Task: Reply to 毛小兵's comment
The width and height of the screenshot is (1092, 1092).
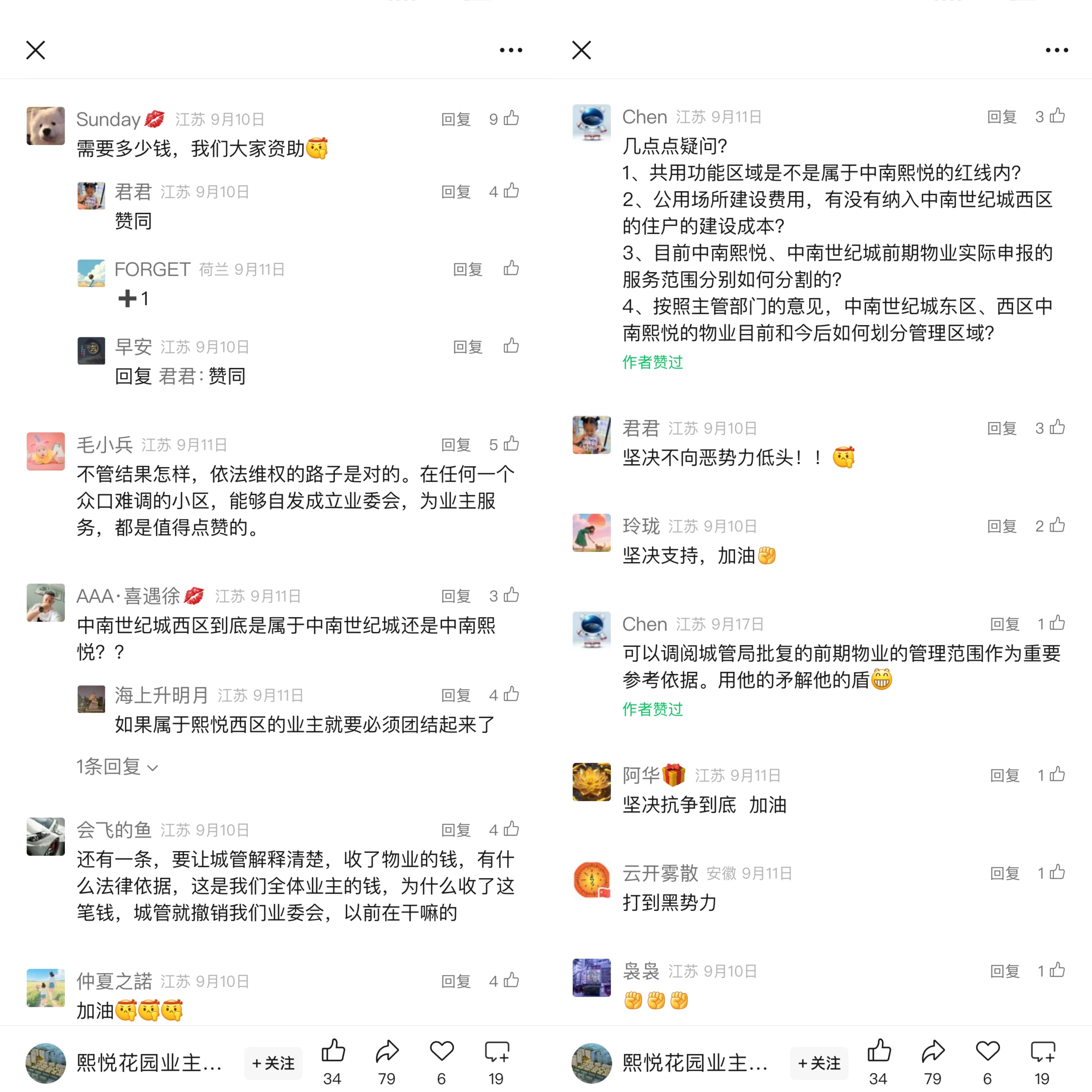Action: [456, 445]
